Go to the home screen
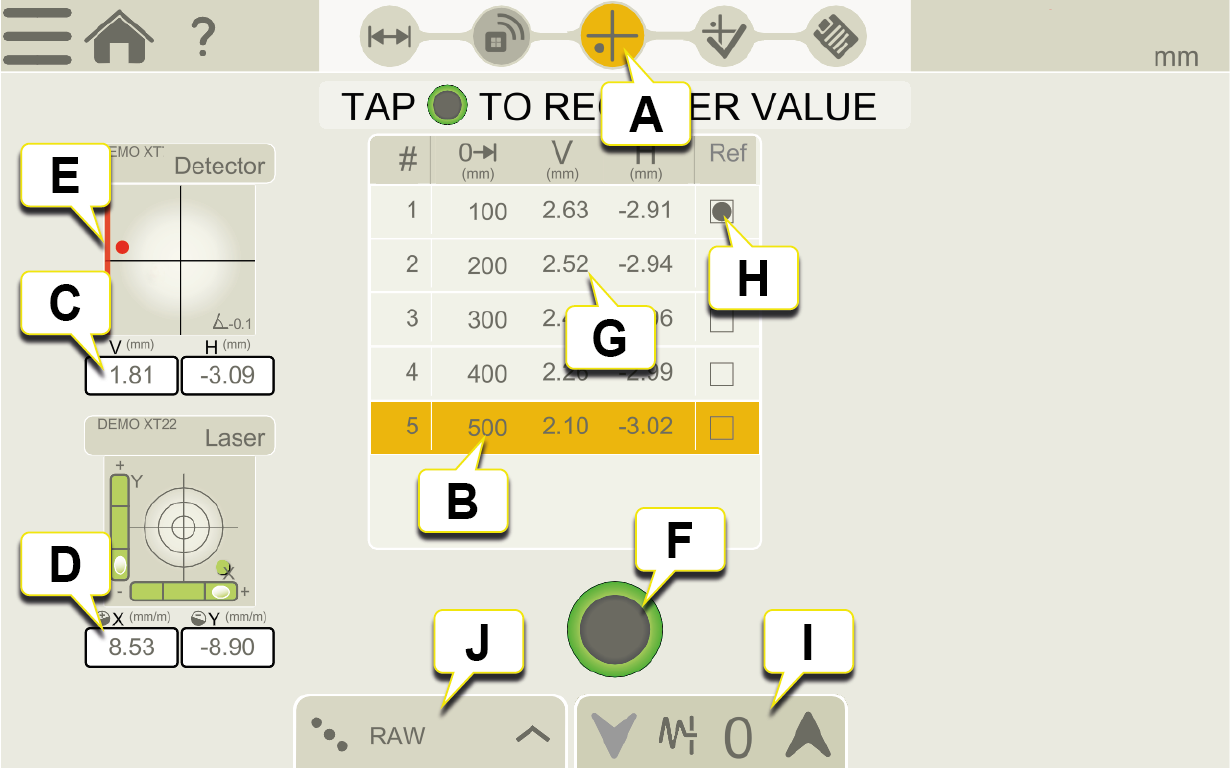 (x=119, y=37)
